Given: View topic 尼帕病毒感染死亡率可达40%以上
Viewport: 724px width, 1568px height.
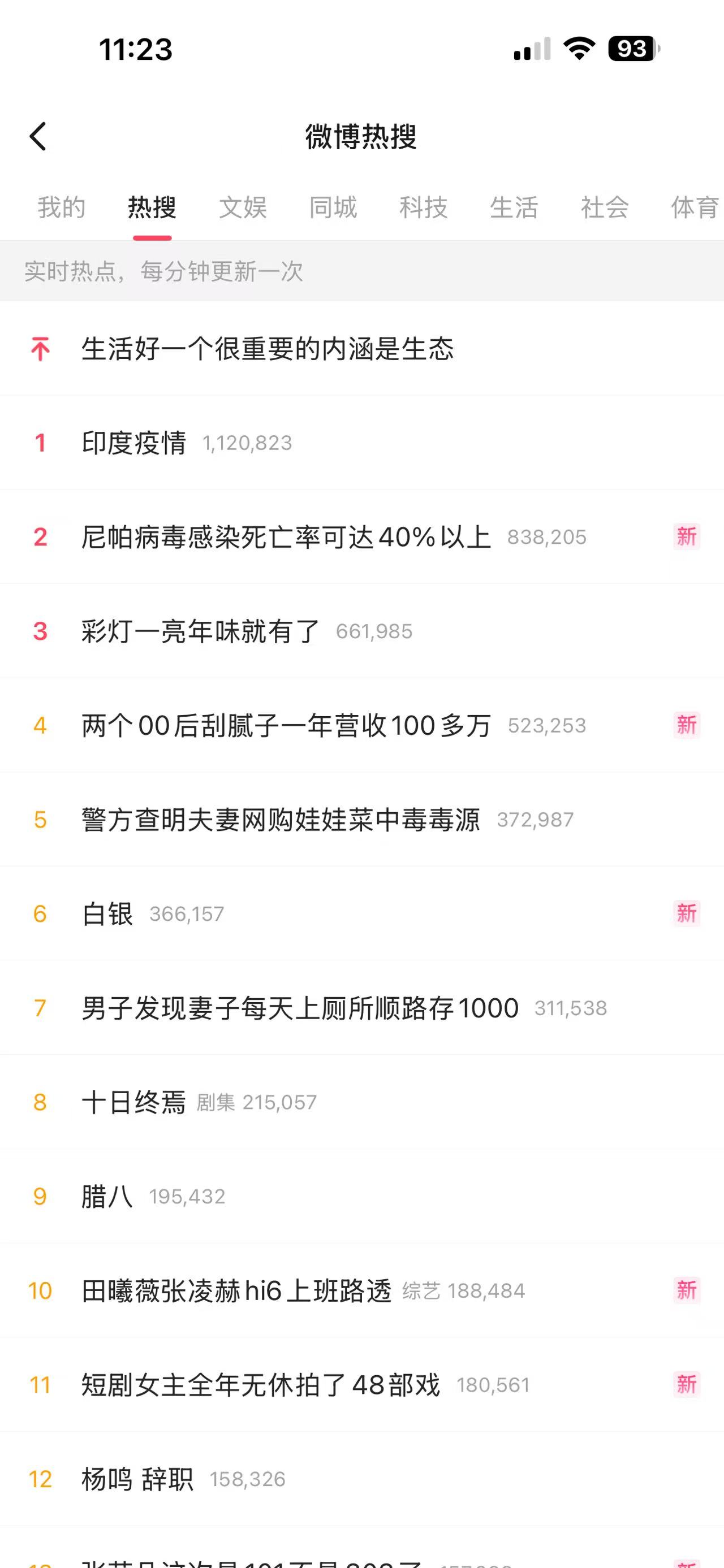Looking at the screenshot, I should (286, 538).
